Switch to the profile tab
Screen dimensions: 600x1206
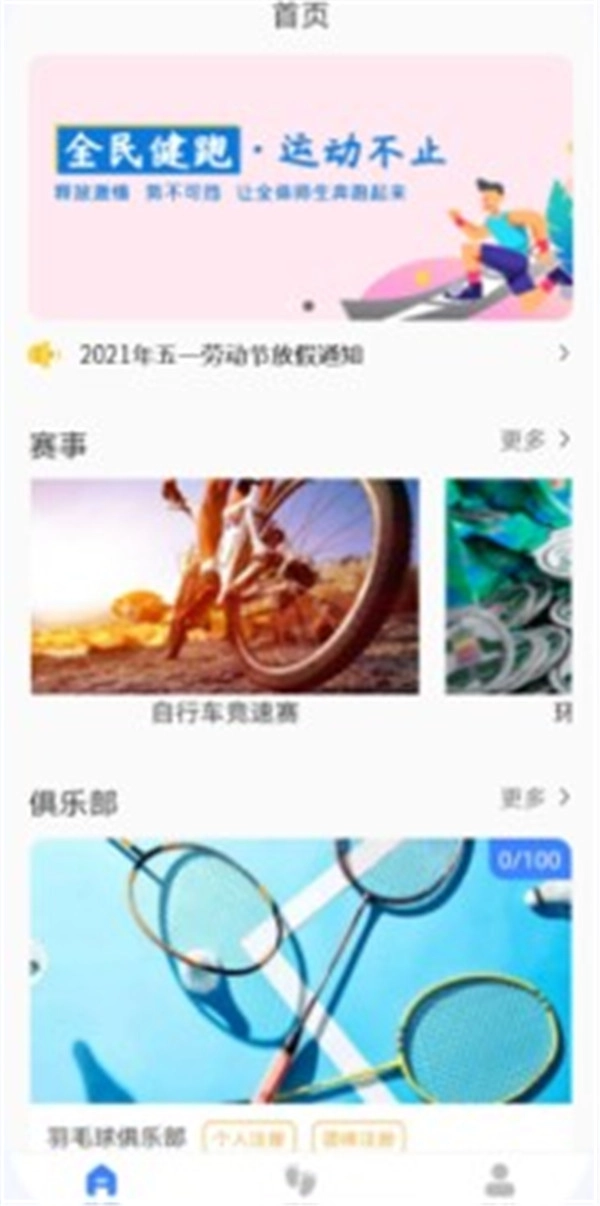(x=499, y=1181)
